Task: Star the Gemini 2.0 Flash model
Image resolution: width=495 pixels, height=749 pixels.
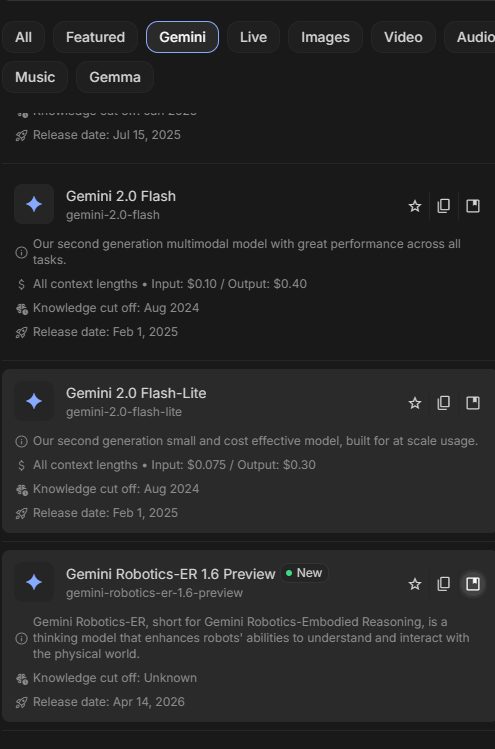Action: pyautogui.click(x=415, y=206)
